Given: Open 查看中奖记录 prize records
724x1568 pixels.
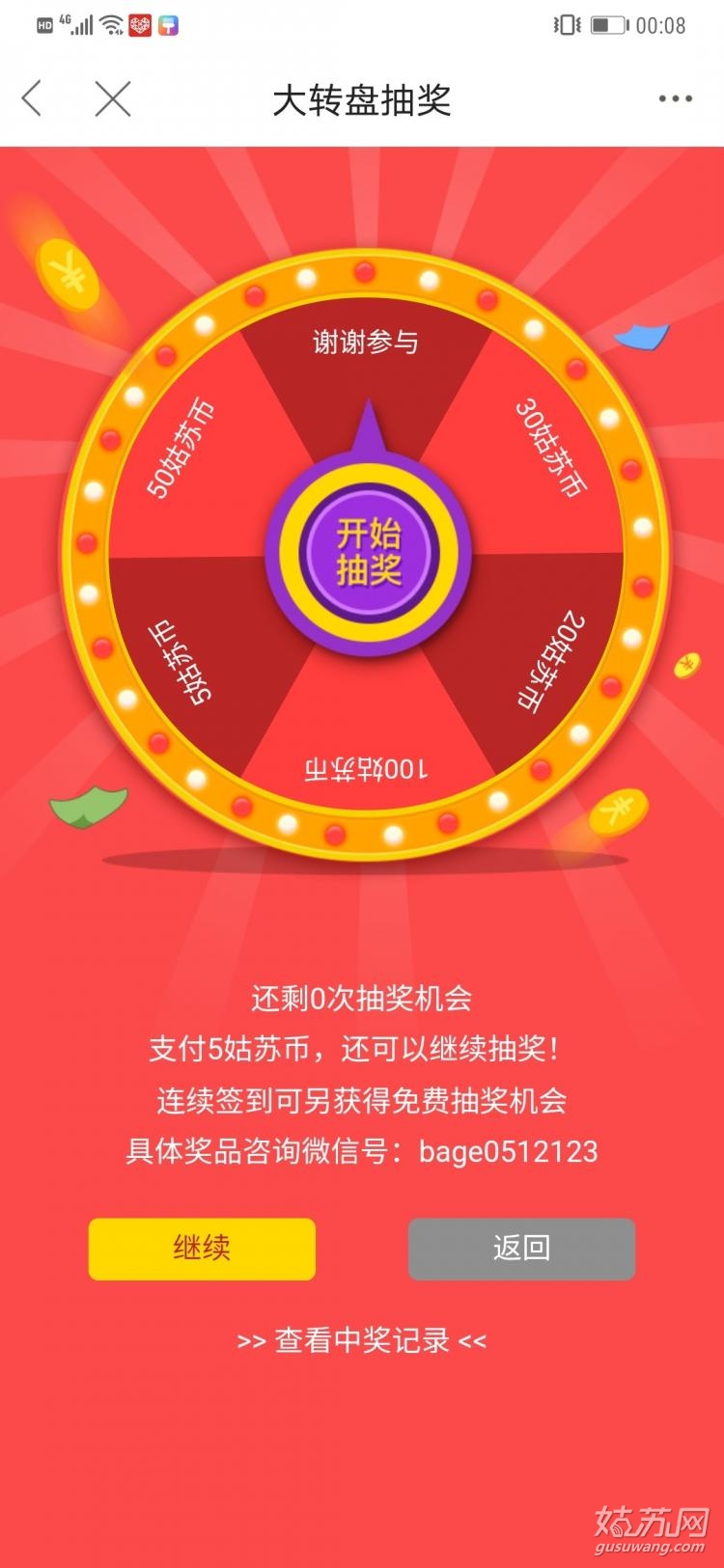Looking at the screenshot, I should [362, 1340].
